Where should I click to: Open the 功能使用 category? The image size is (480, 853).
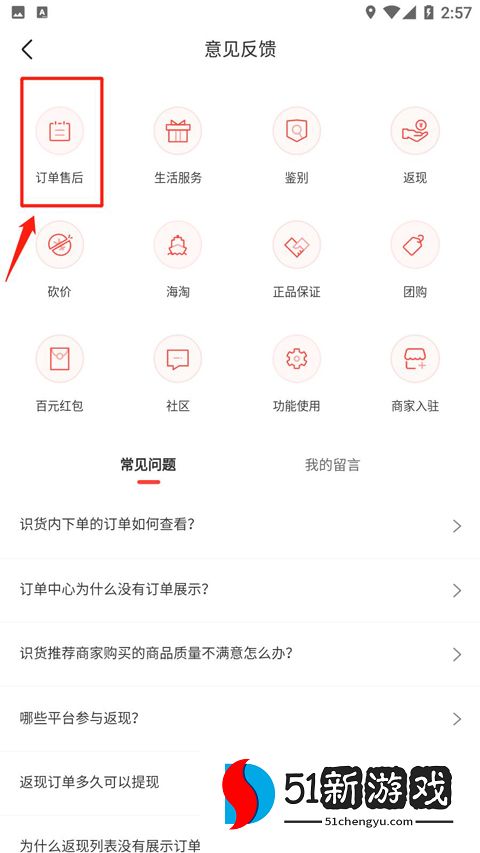(297, 374)
